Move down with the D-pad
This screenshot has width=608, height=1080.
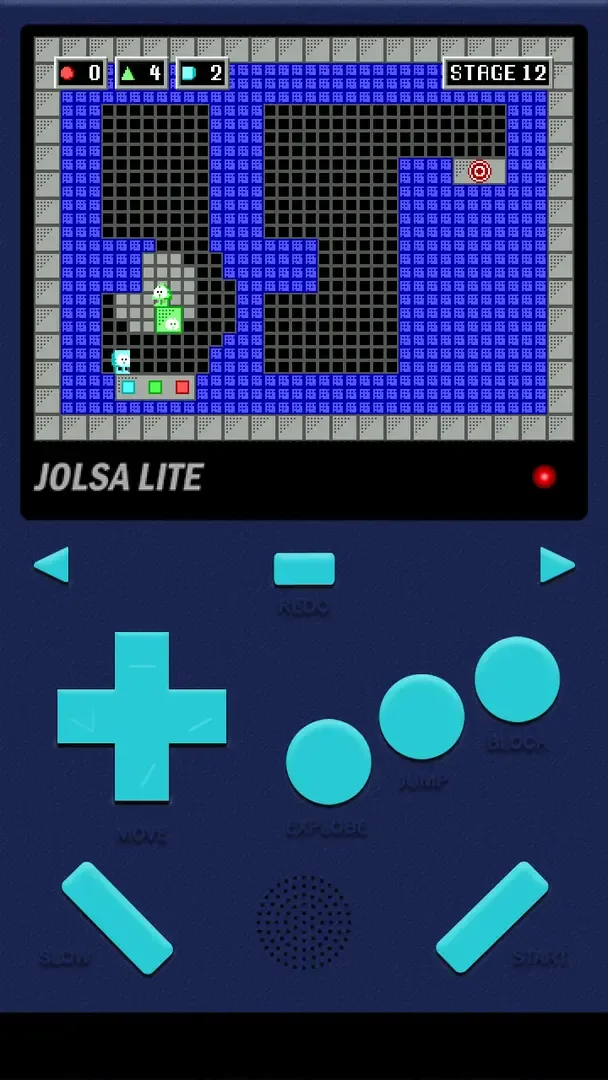(x=141, y=772)
